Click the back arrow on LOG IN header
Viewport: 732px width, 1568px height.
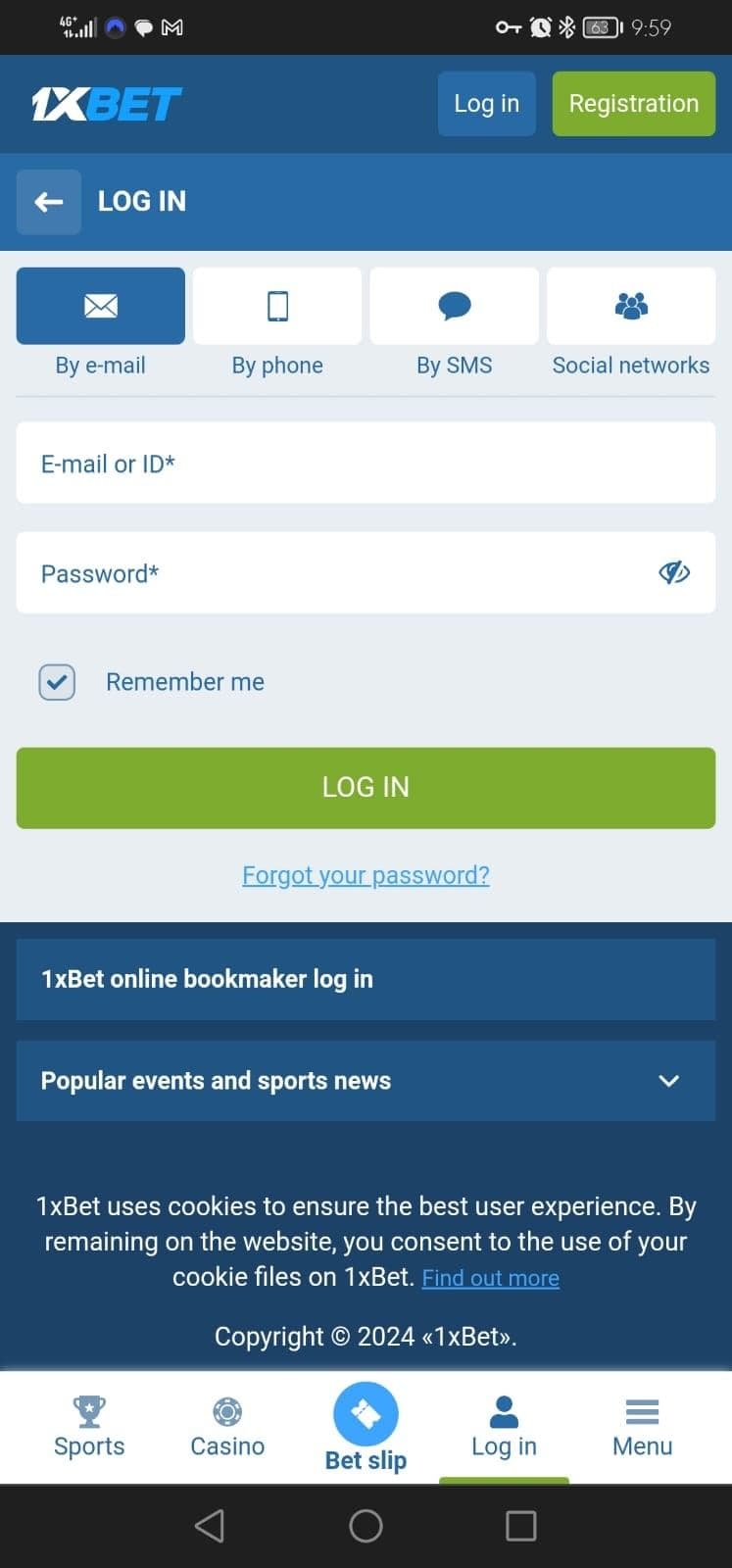(48, 201)
